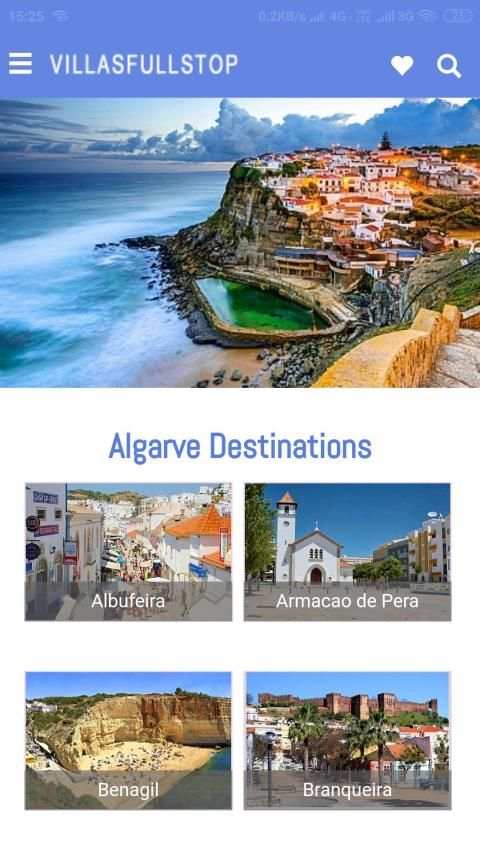Open the hamburger navigation menu
The height and width of the screenshot is (853, 480).
20,64
